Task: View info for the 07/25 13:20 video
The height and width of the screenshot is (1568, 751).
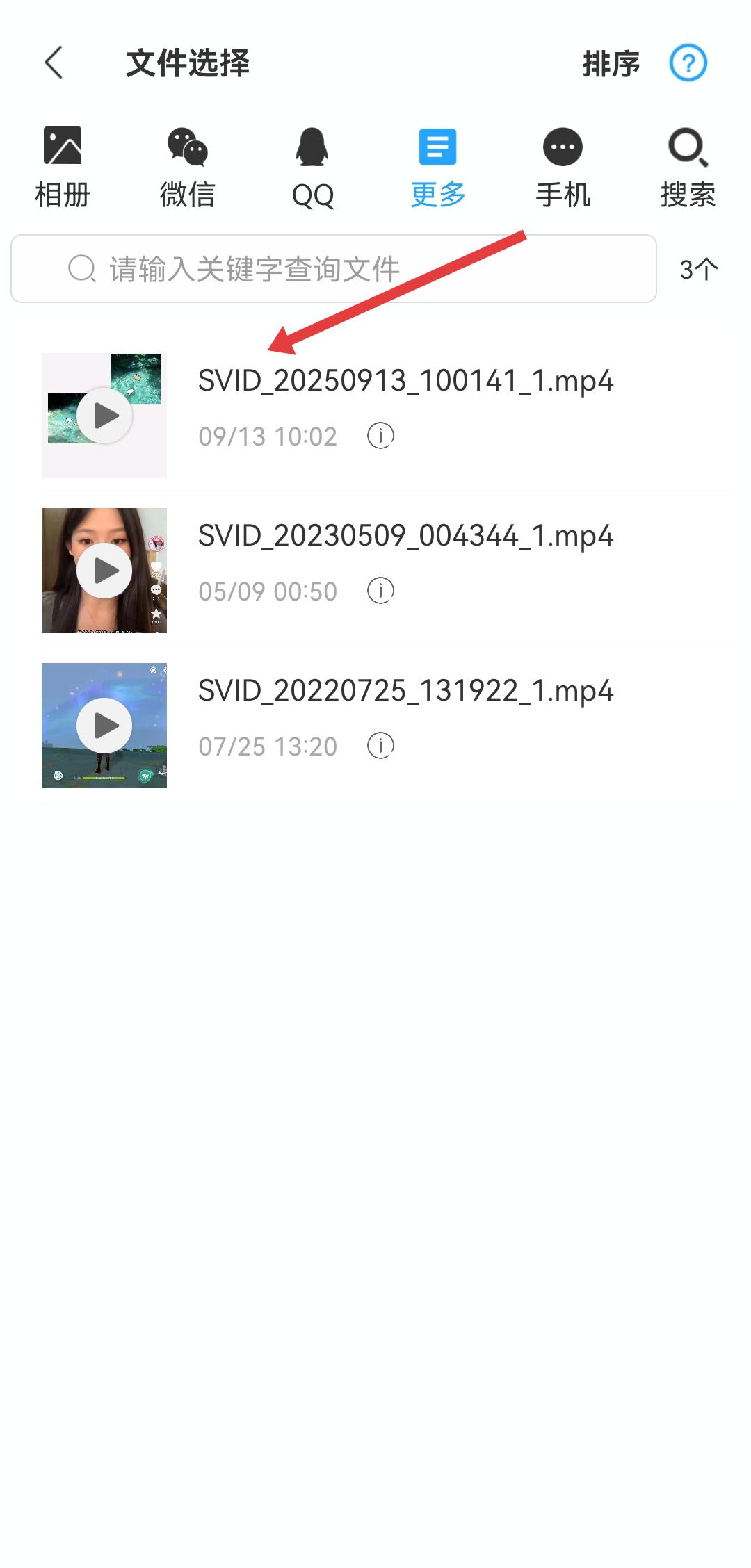Action: coord(380,746)
